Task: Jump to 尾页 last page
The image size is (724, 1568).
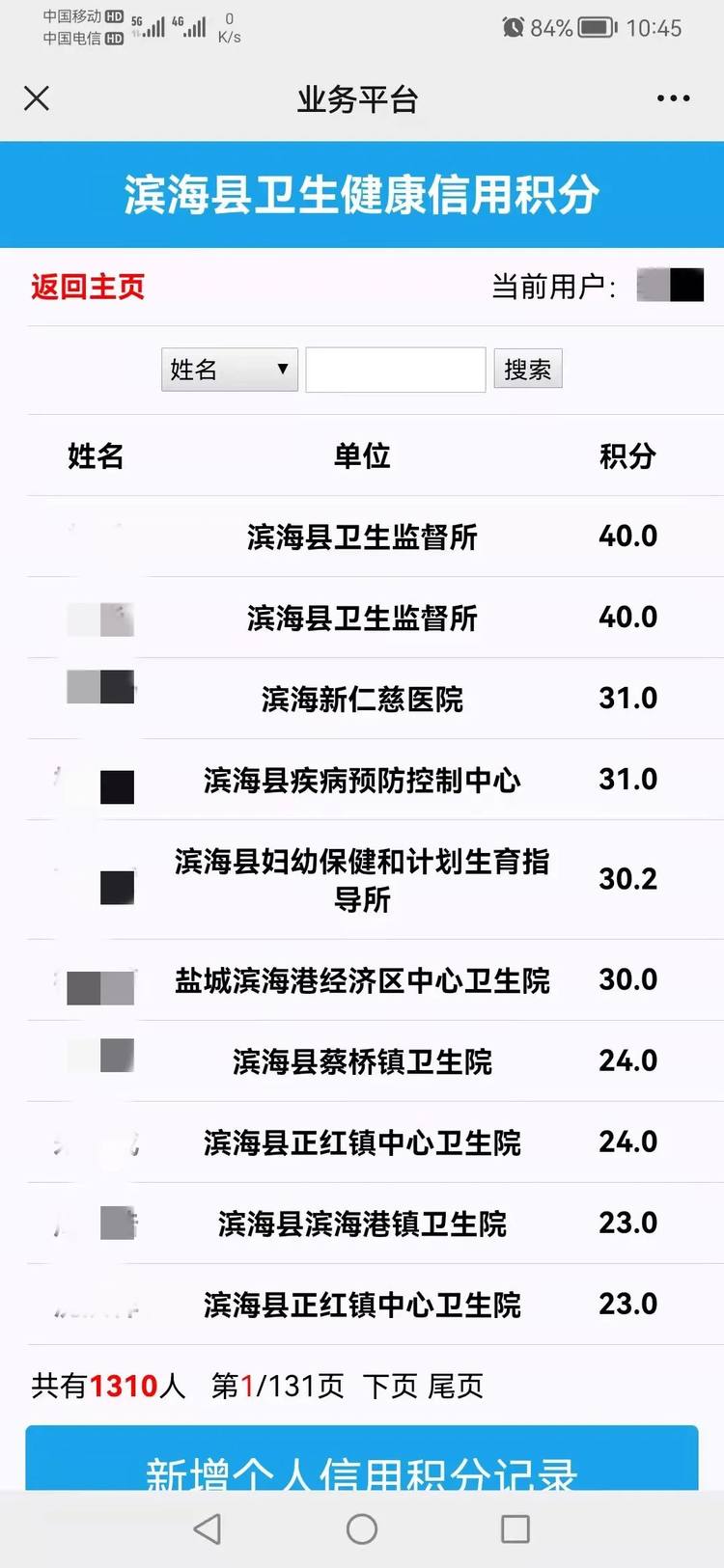Action: pos(456,1387)
